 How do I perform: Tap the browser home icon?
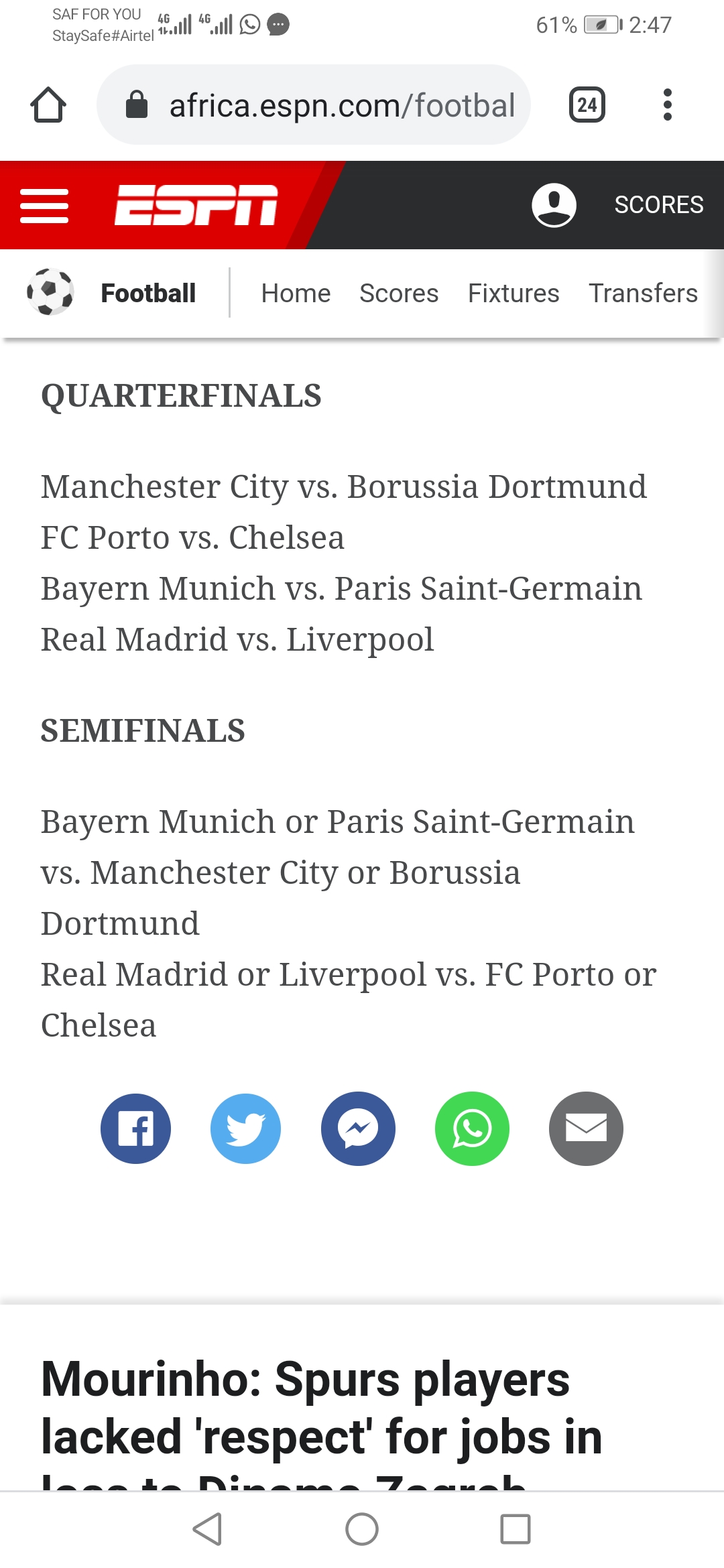click(x=48, y=105)
